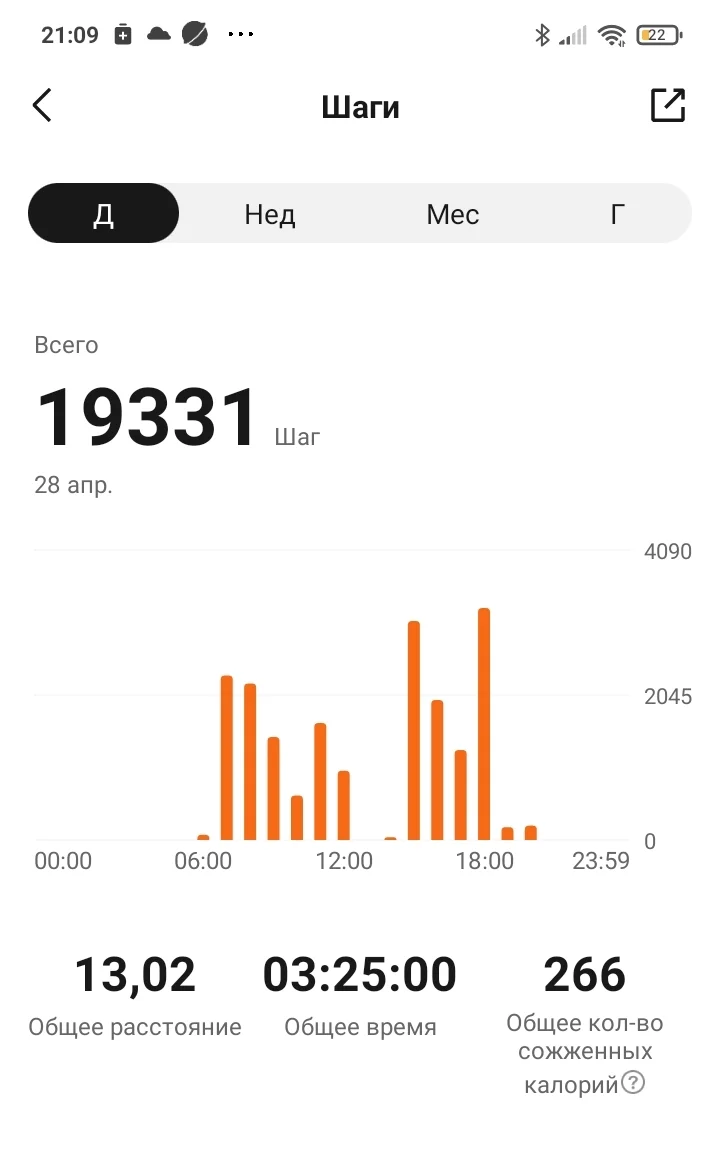Select the Д daily view

click(x=104, y=214)
